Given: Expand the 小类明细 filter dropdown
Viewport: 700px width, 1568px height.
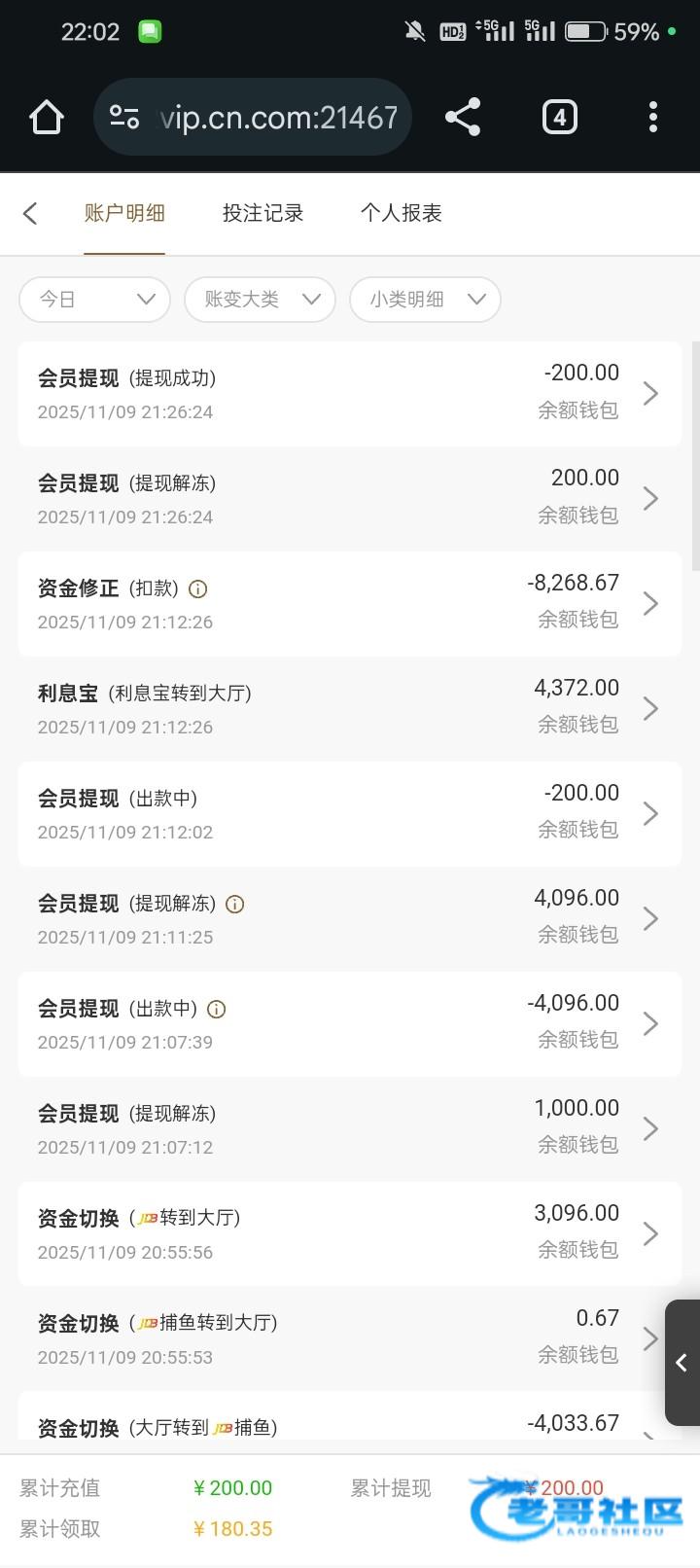Looking at the screenshot, I should 425,299.
